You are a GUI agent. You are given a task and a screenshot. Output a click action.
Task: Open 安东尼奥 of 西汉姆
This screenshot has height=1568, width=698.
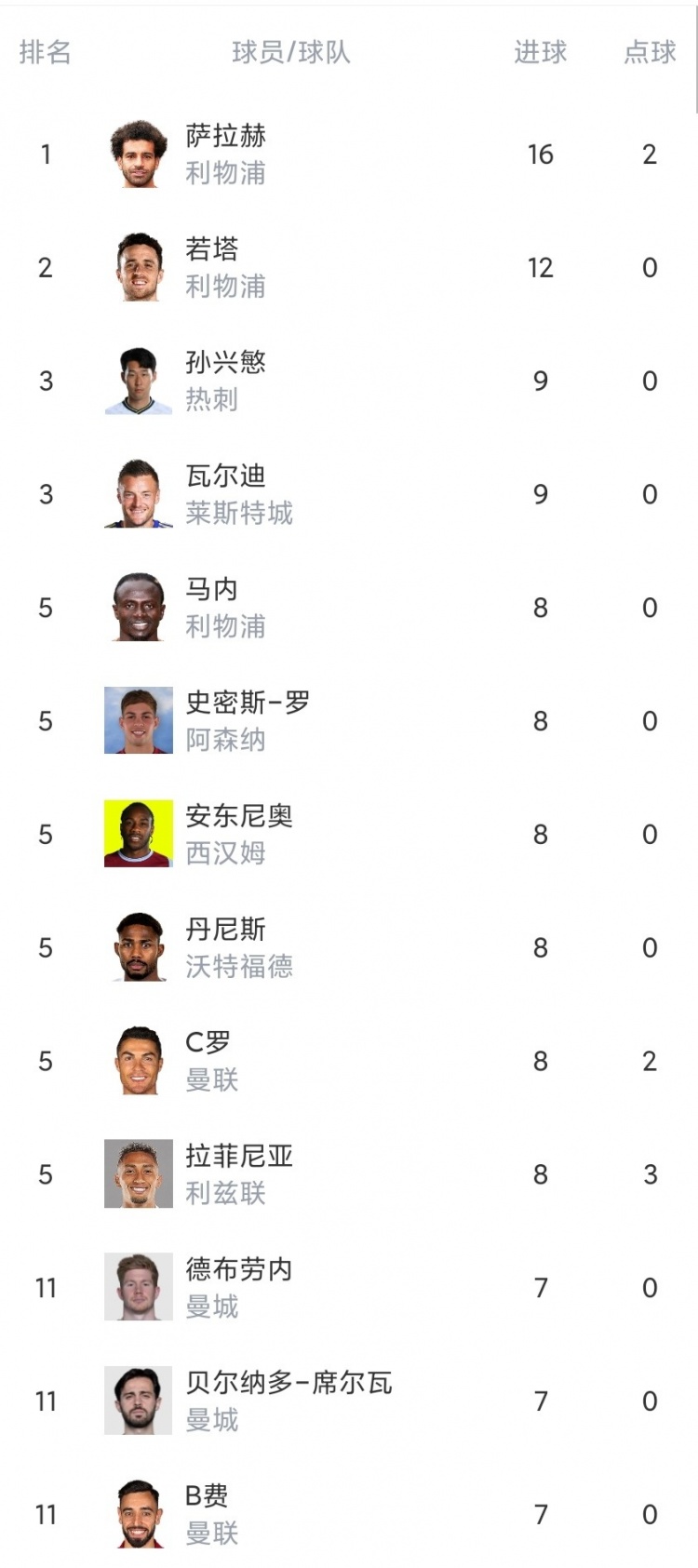(349, 834)
